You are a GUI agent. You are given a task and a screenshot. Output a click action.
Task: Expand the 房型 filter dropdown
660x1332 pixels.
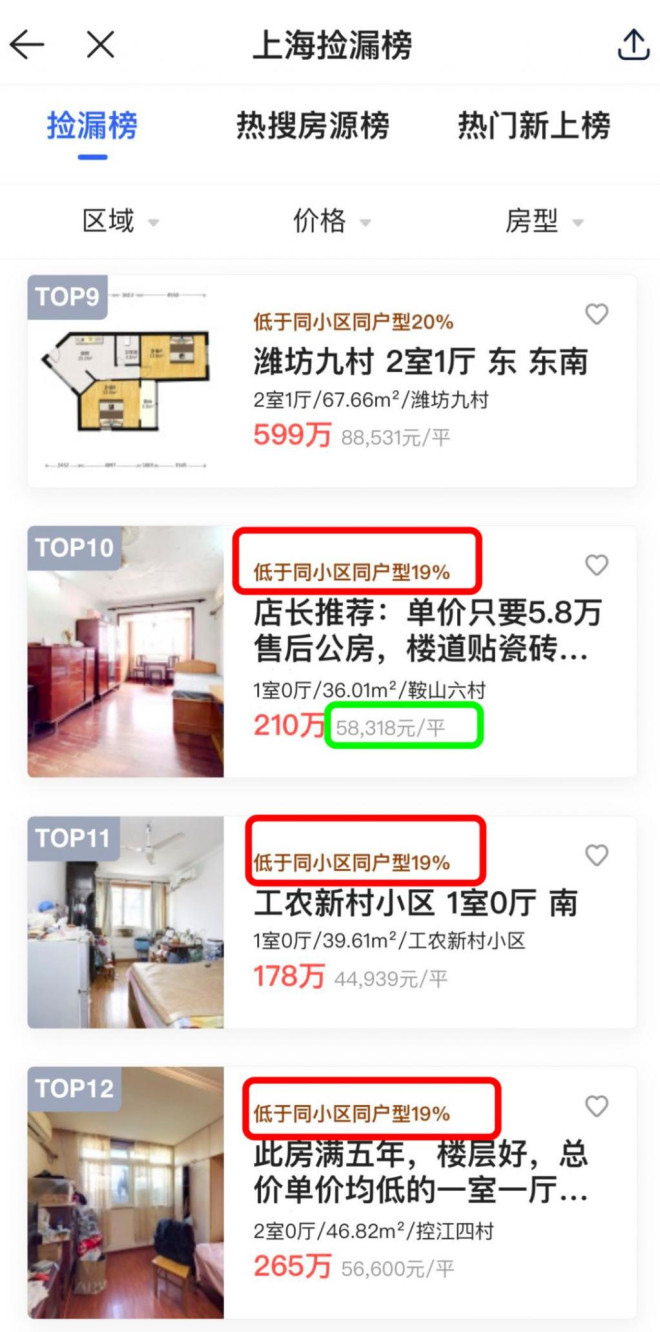[544, 221]
